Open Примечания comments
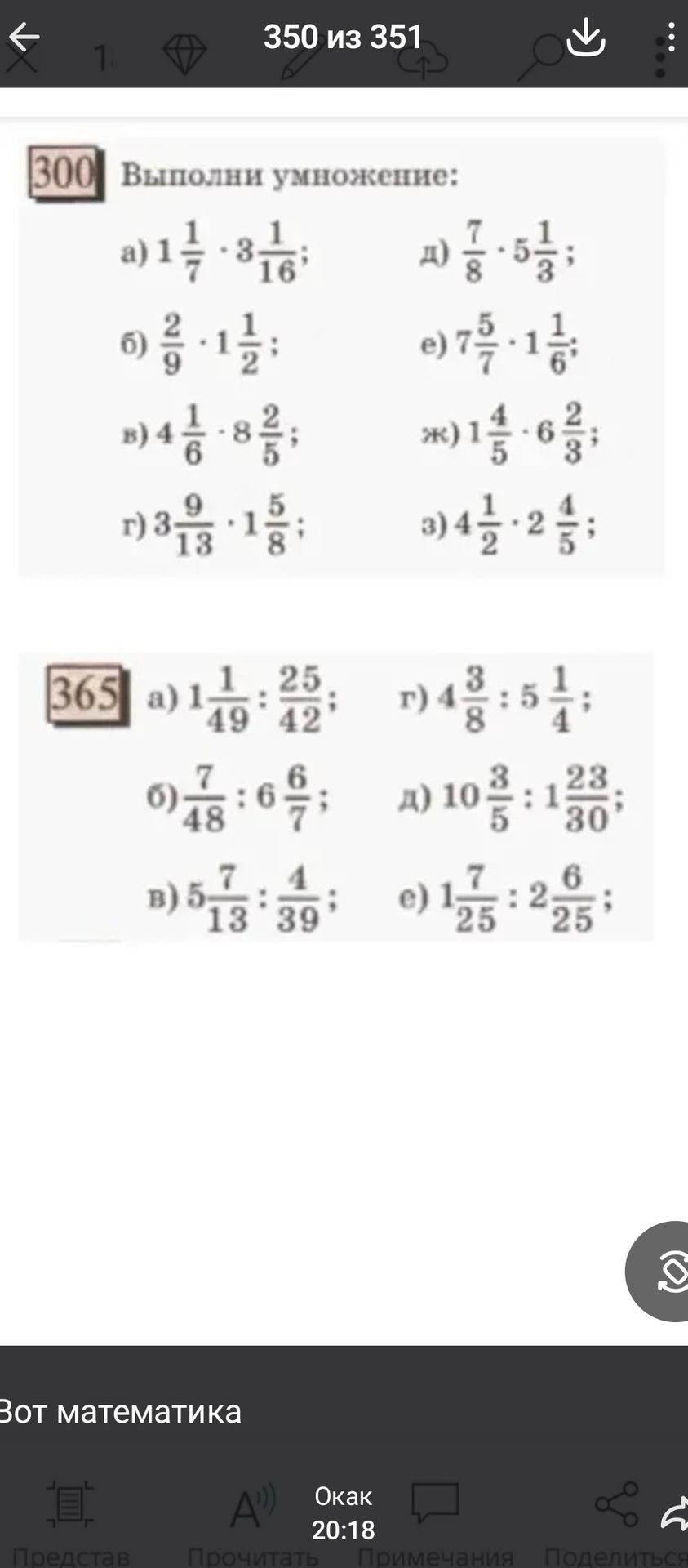Screen dimensions: 688x1568 [435, 1521]
